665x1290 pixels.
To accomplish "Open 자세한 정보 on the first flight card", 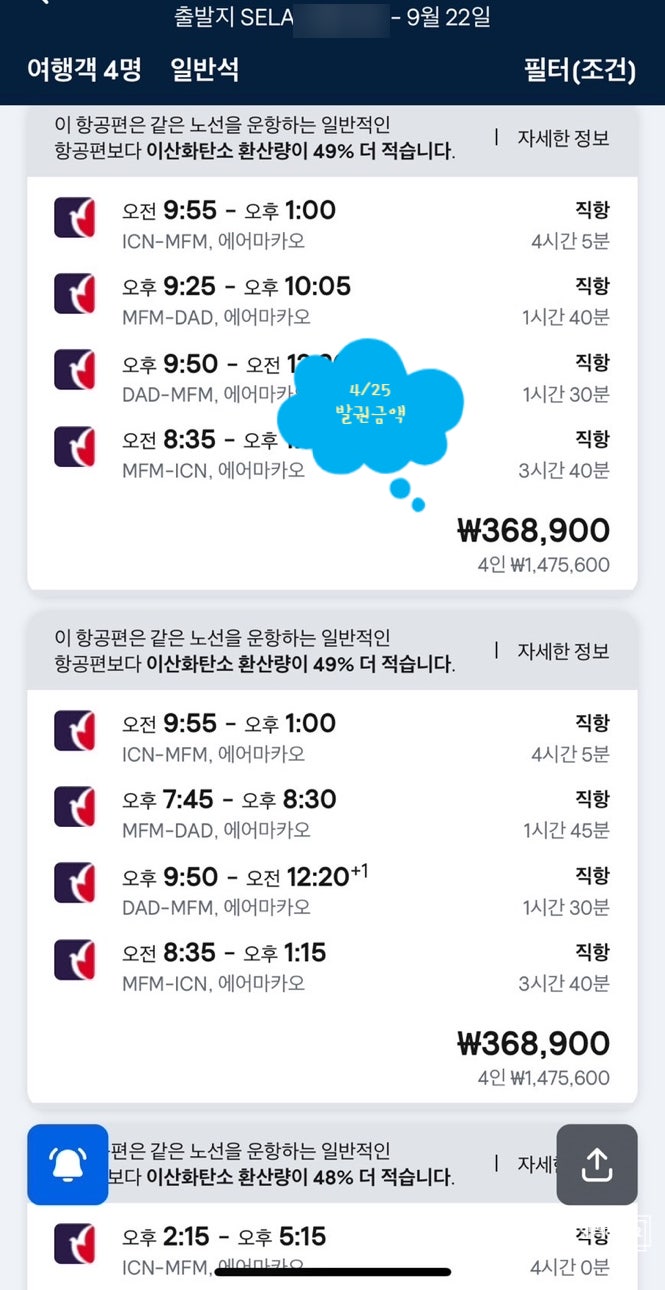I will click(x=563, y=138).
